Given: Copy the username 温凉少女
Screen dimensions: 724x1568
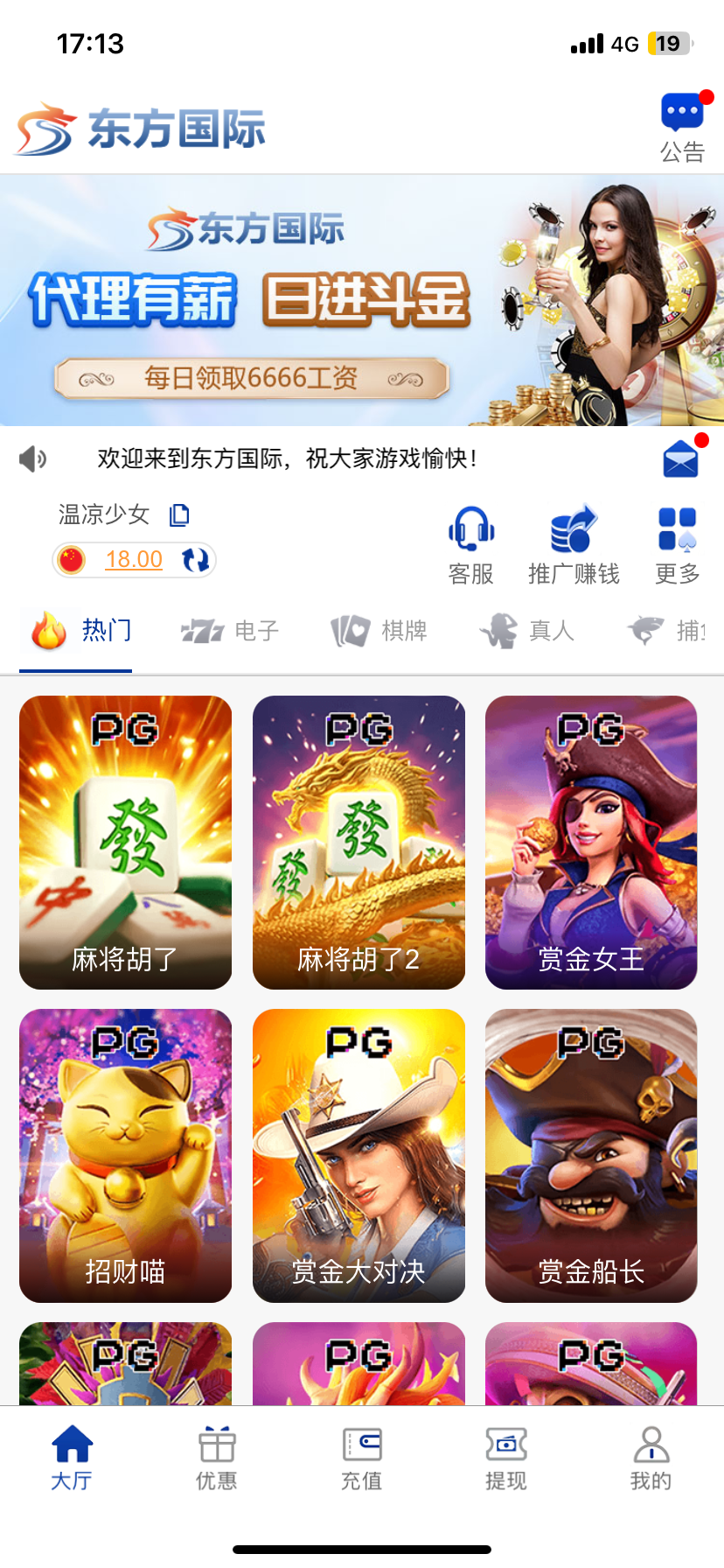Looking at the screenshot, I should click(x=179, y=515).
